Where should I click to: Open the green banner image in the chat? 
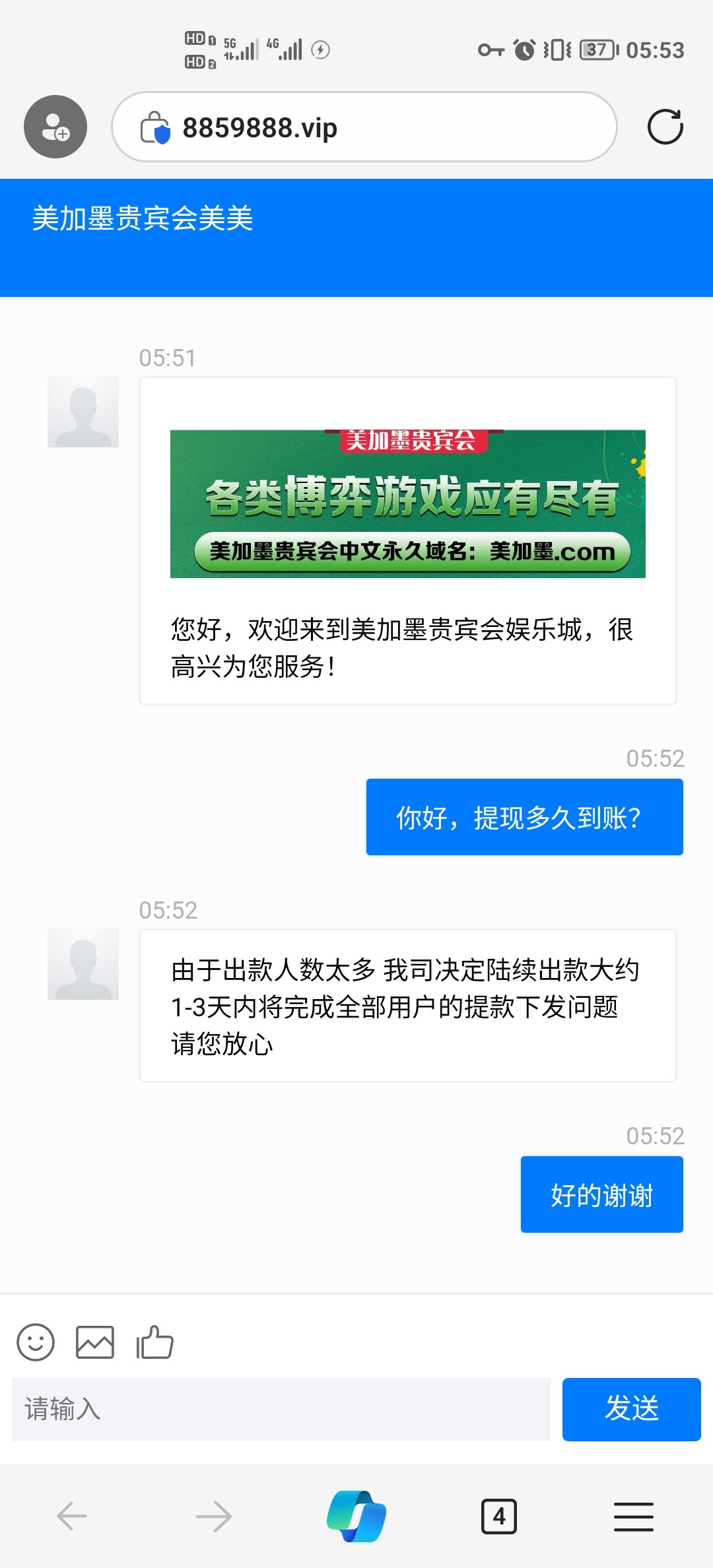click(408, 504)
